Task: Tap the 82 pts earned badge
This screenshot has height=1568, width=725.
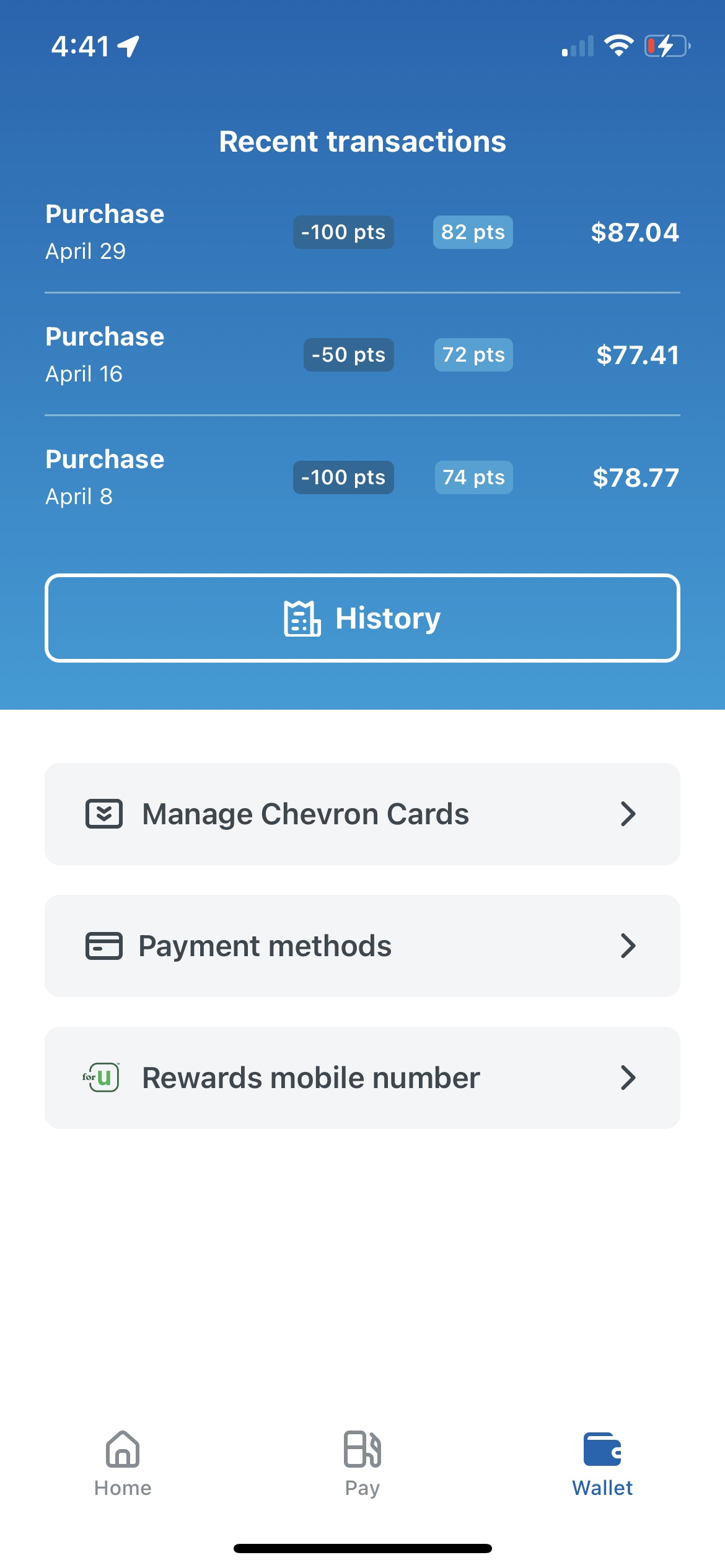Action: (472, 232)
